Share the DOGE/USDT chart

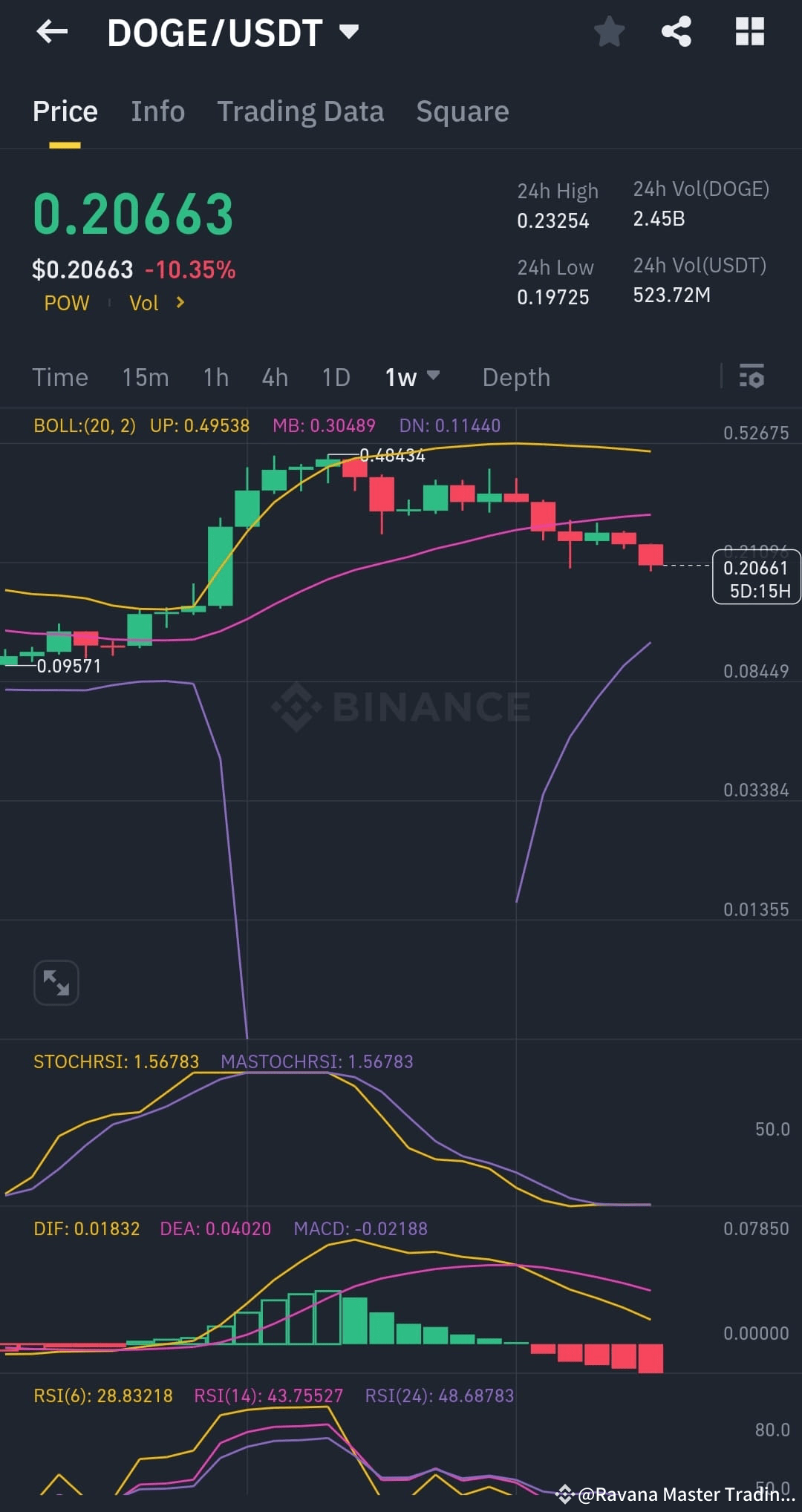pos(676,31)
